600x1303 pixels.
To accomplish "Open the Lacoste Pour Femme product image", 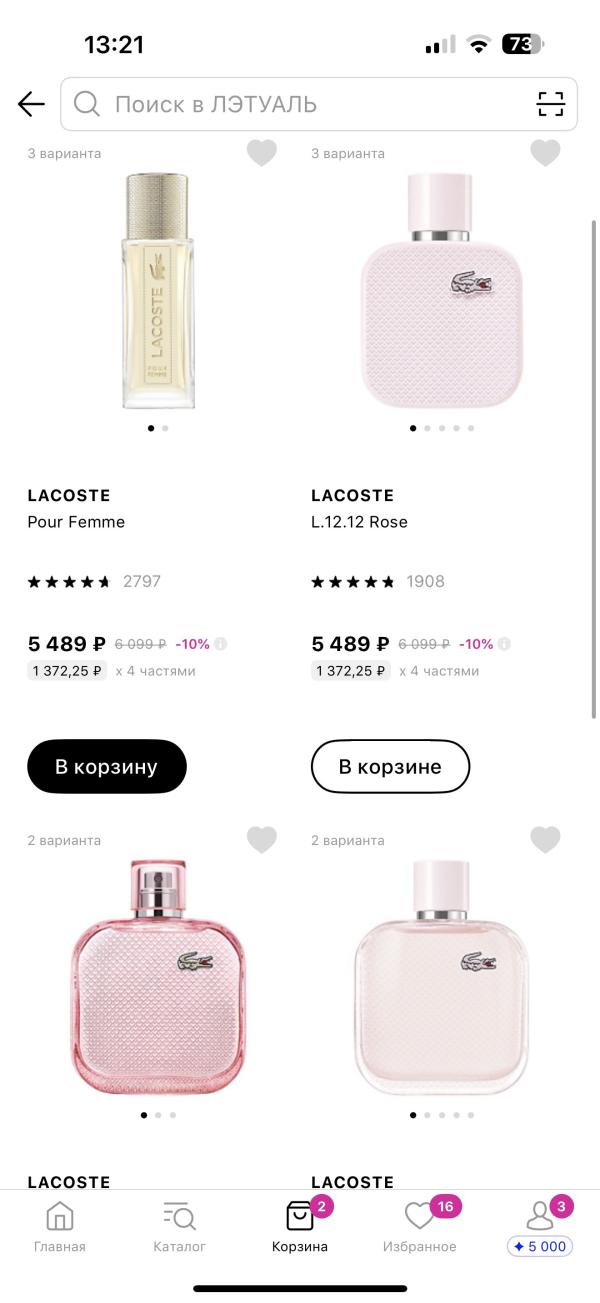I will click(x=157, y=291).
